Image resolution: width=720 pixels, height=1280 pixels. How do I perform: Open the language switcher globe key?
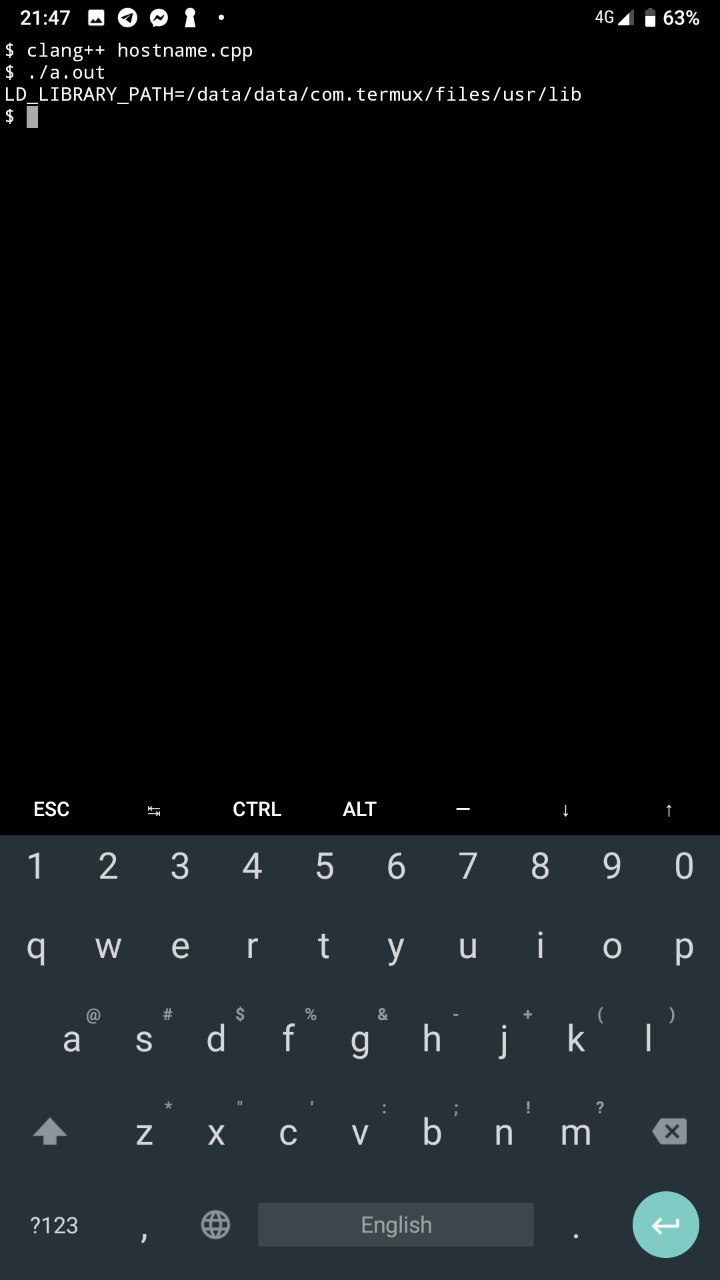[x=216, y=1225]
